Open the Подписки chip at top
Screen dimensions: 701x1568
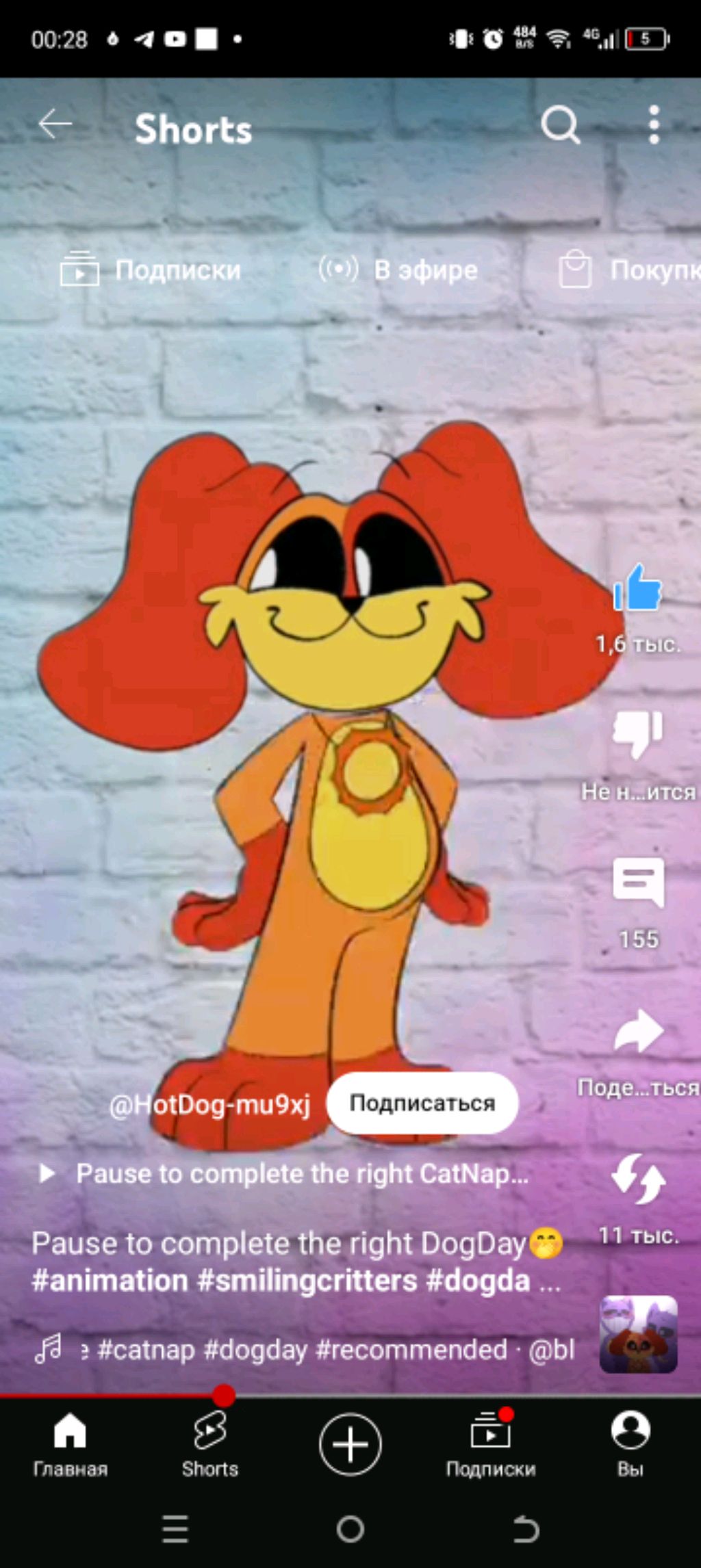(151, 270)
